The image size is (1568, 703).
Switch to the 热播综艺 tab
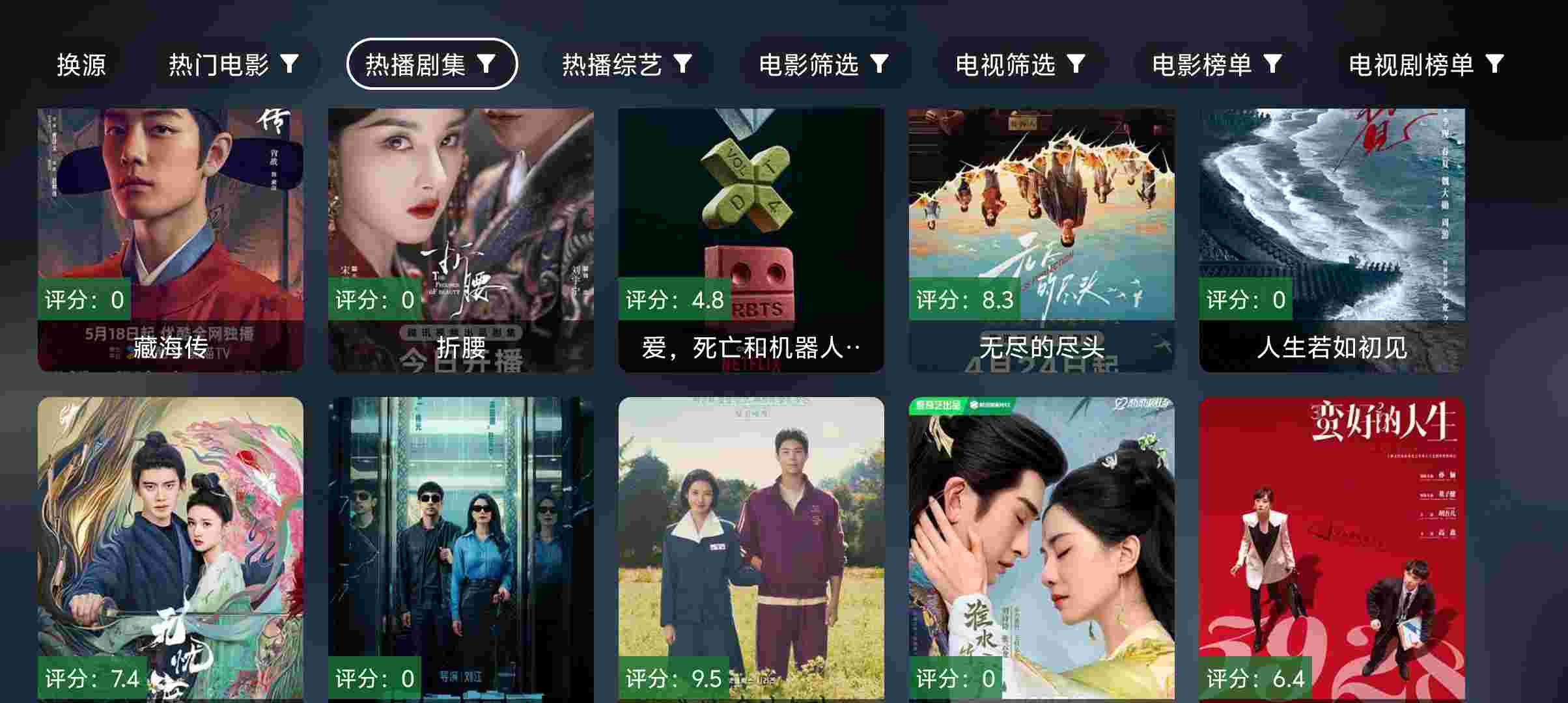pyautogui.click(x=627, y=64)
